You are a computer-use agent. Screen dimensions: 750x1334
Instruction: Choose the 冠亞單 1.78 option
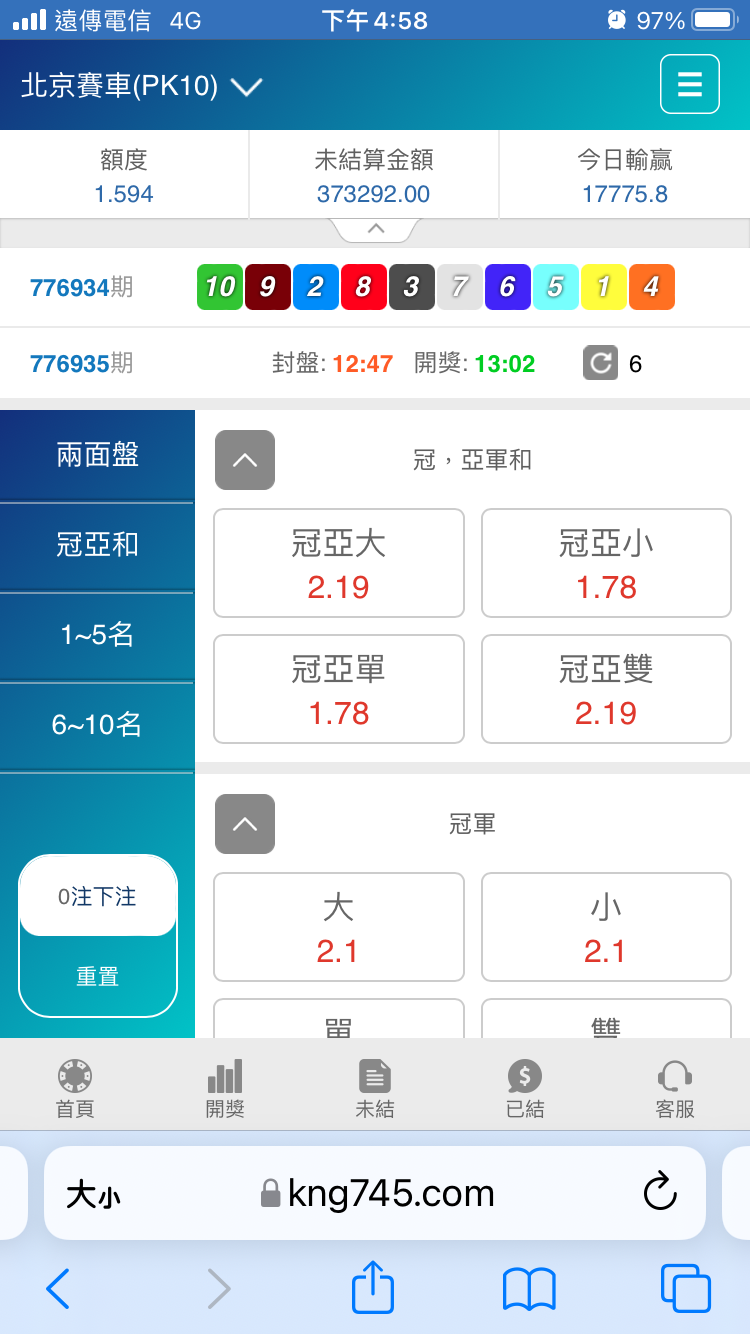[338, 689]
